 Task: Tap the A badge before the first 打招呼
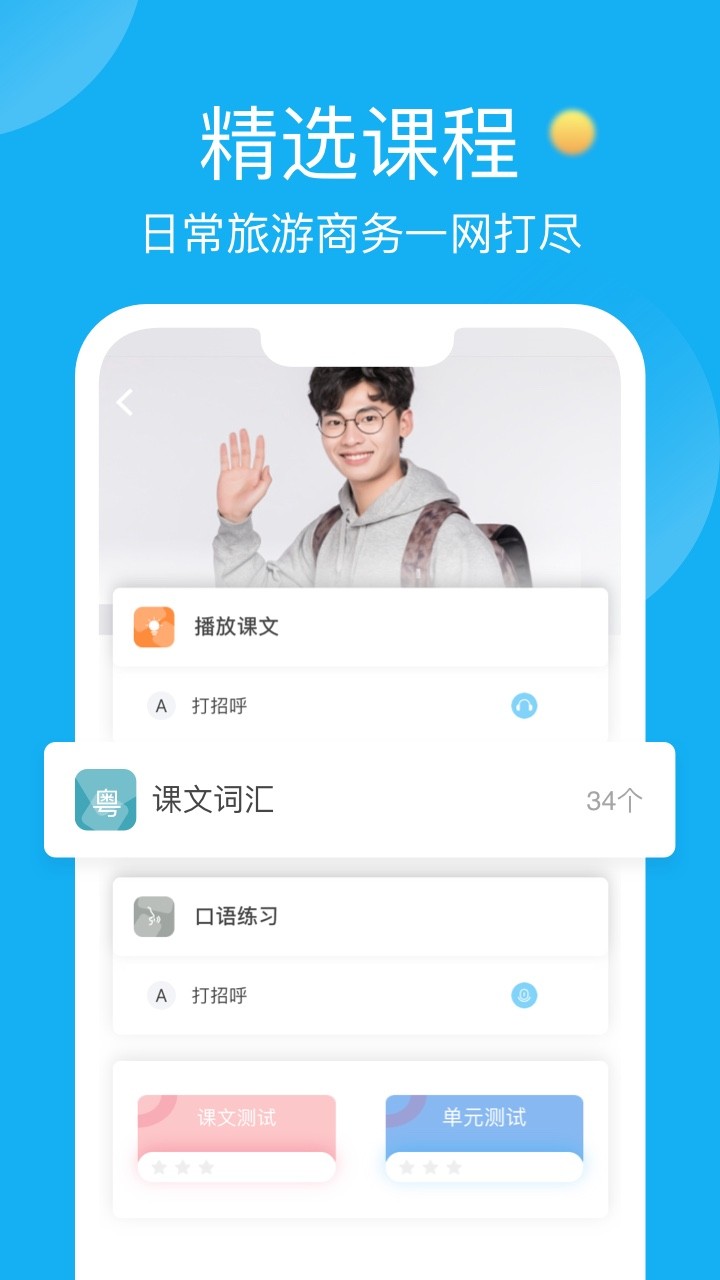coord(160,705)
